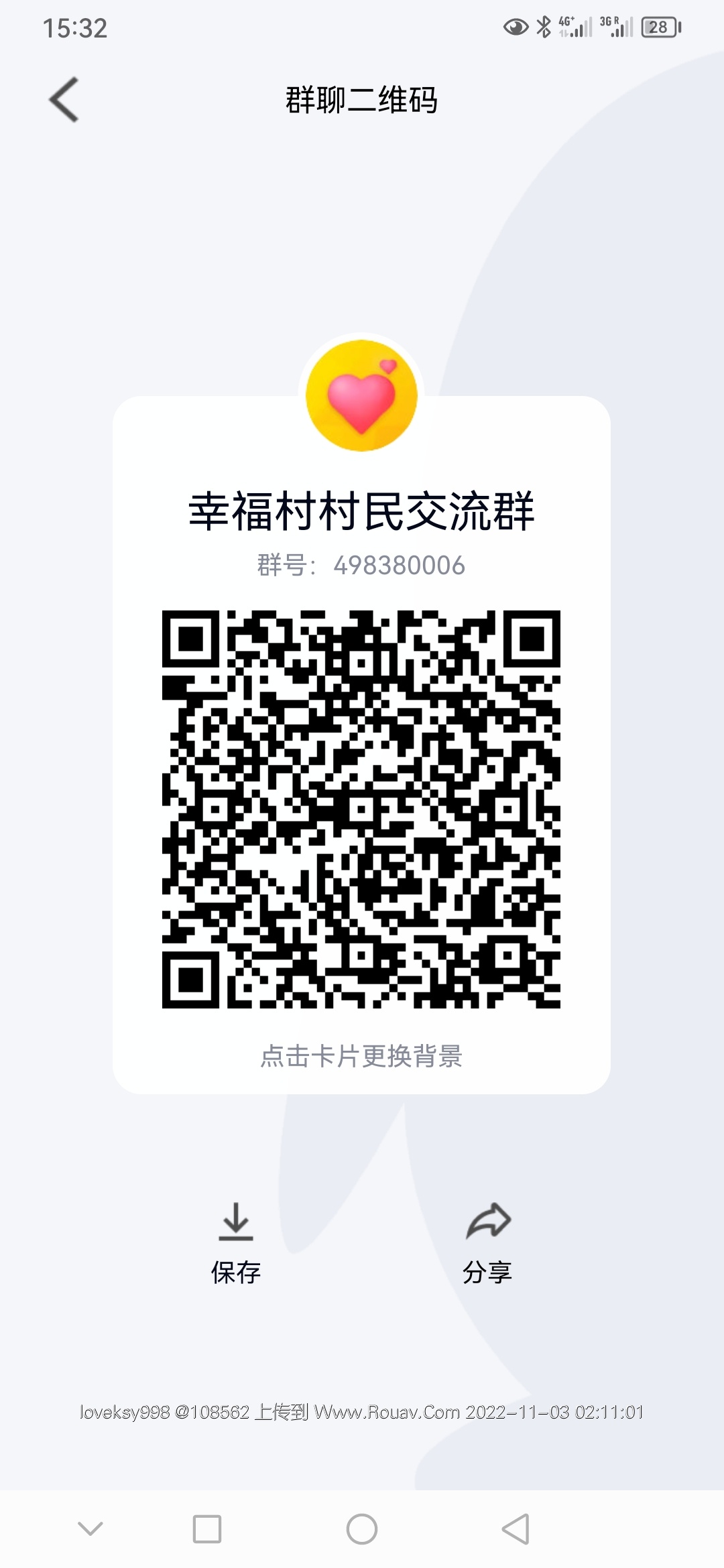Tap the card to change its background
The image size is (724, 1568).
361,1056
